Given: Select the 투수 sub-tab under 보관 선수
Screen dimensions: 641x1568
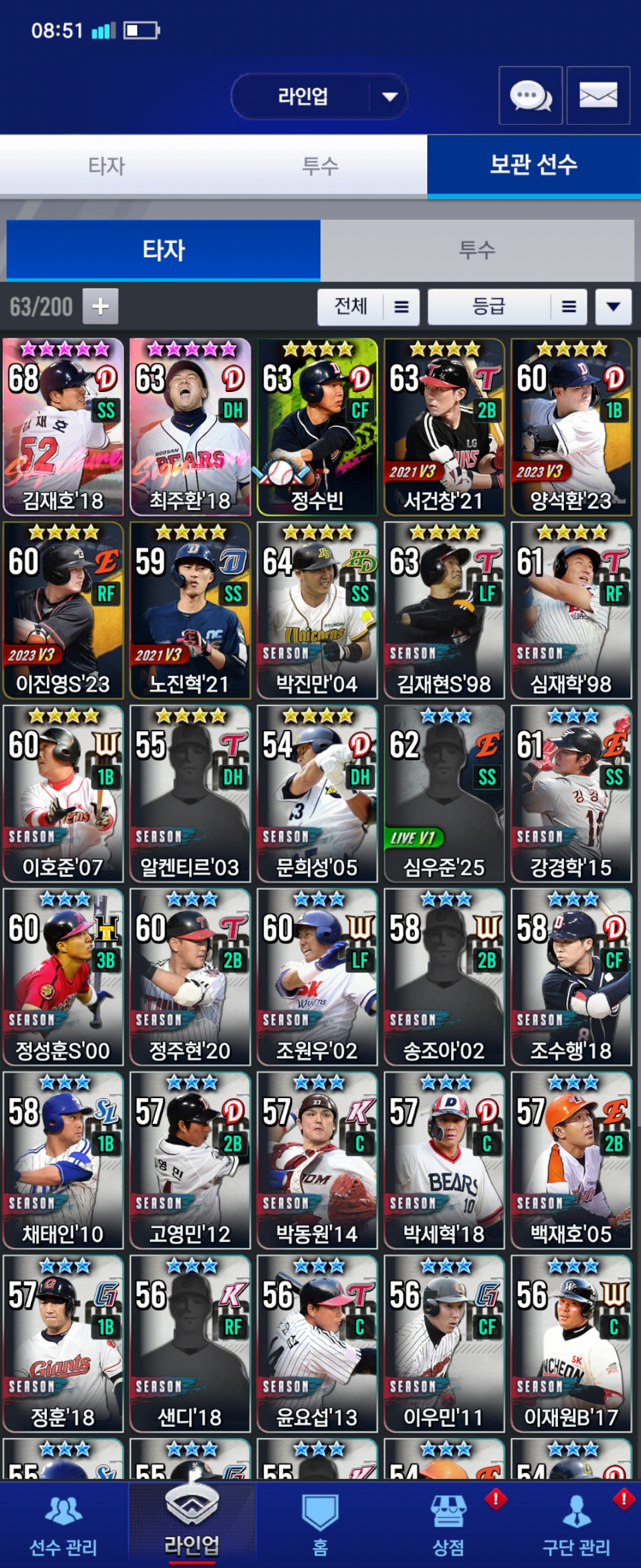Looking at the screenshot, I should coord(477,249).
